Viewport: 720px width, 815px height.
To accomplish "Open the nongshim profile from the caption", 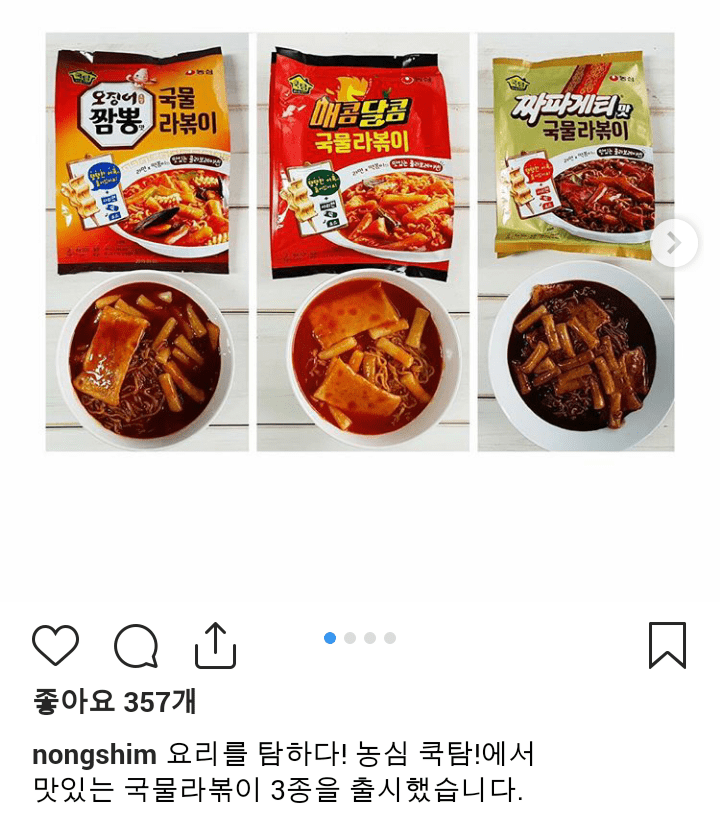I will pos(94,754).
